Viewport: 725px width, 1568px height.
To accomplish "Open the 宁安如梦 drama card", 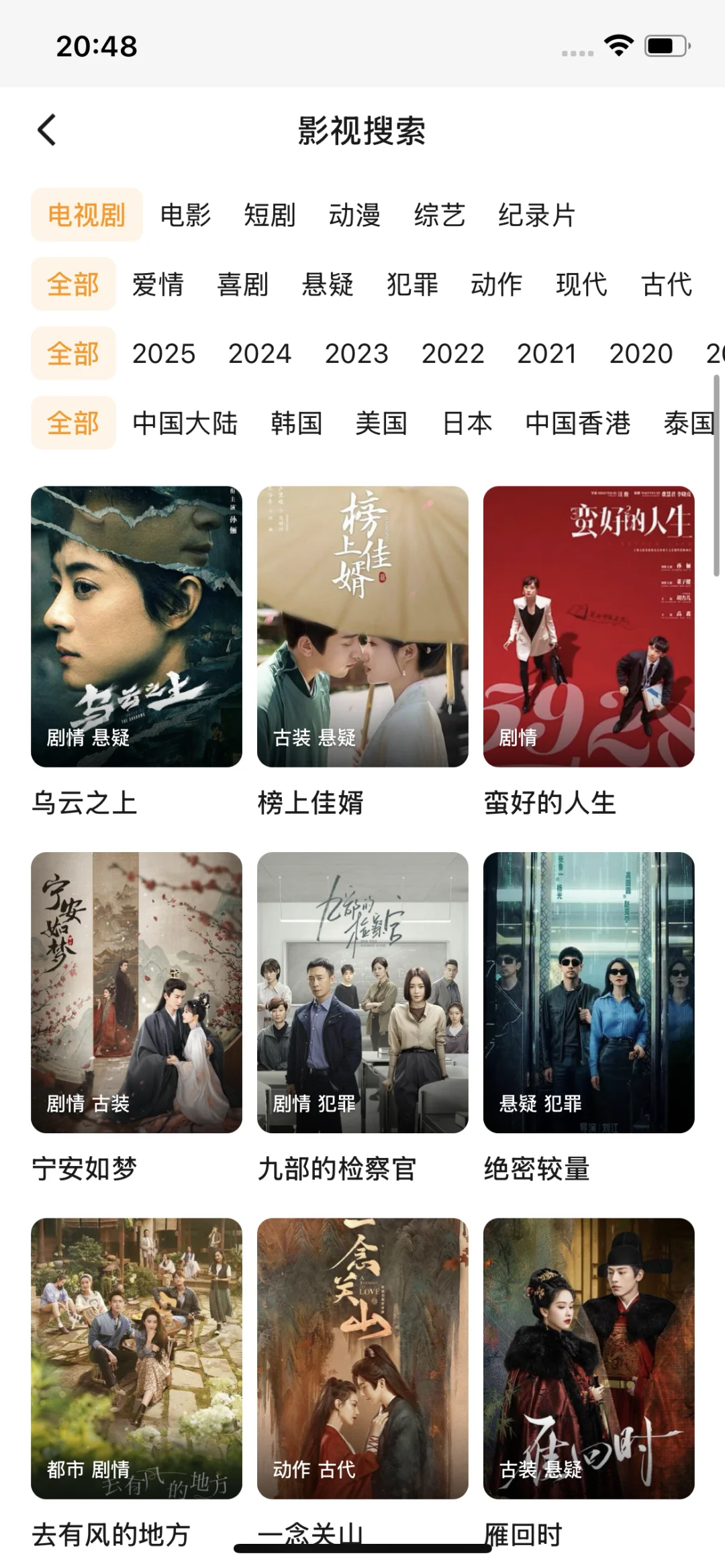I will [x=136, y=992].
